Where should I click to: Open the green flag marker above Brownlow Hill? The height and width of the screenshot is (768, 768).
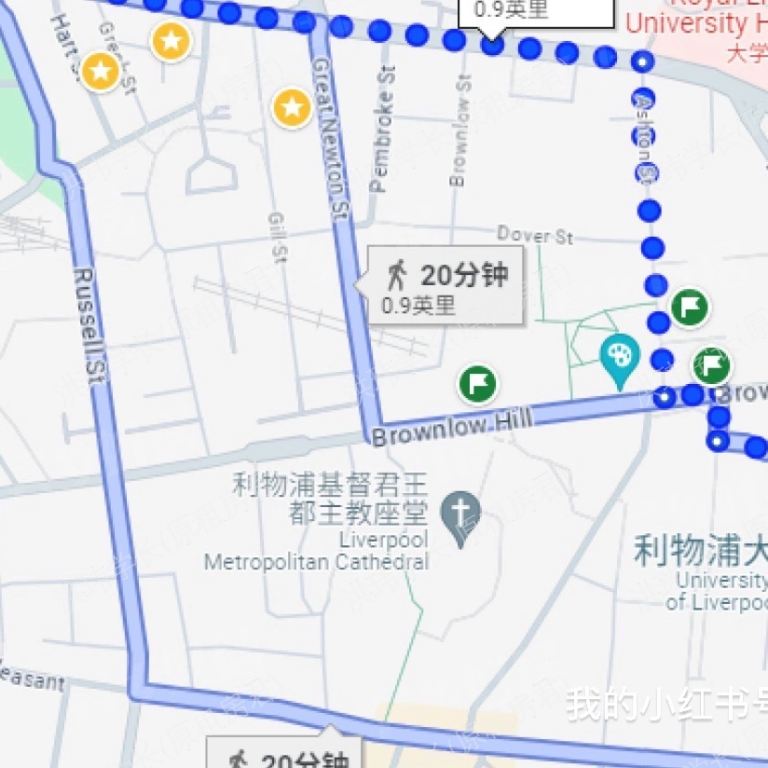coord(479,384)
